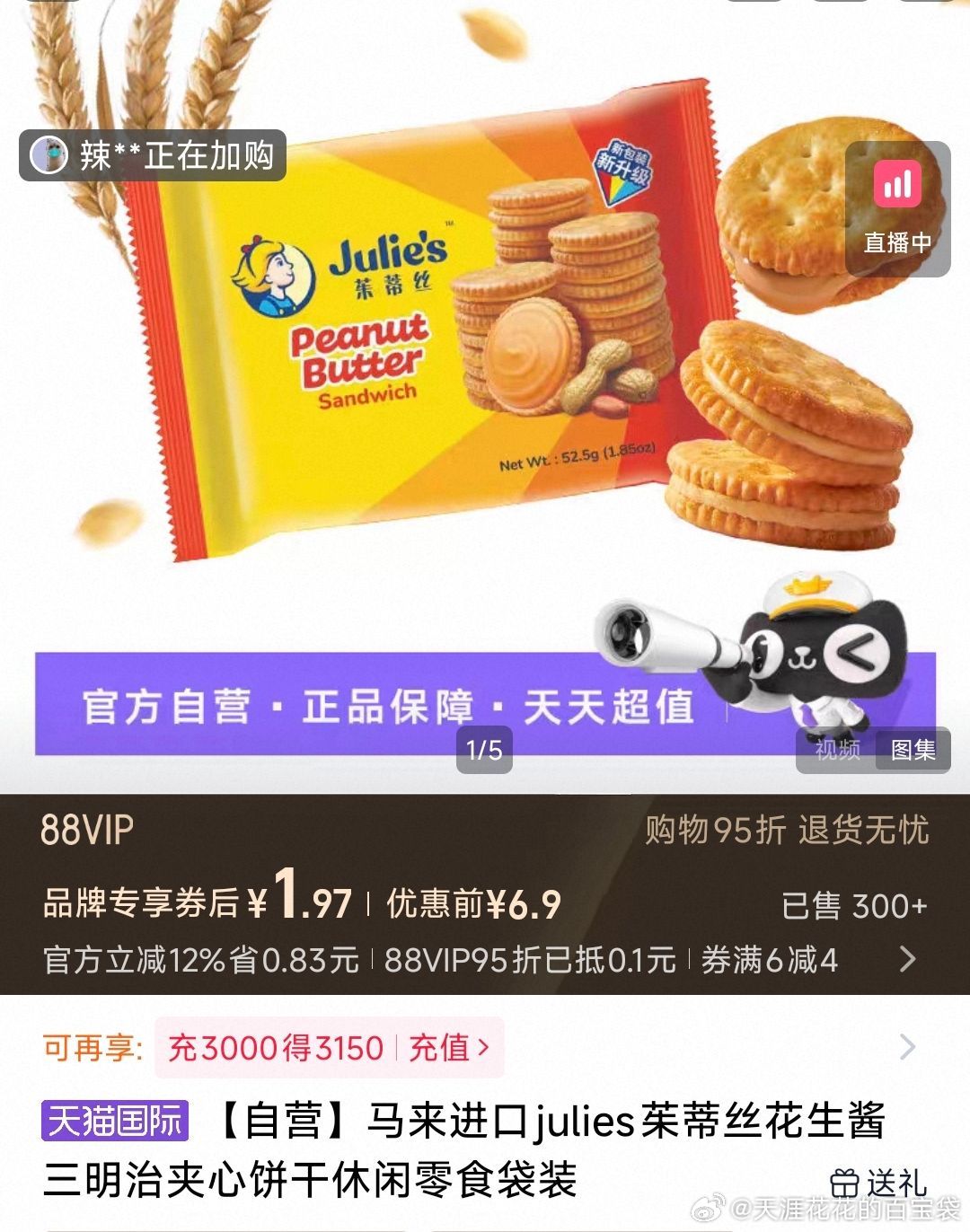Screen dimensions: 970x1232
Task: Open the Julie's peanut butter sandwich product image
Action: click(x=431, y=332)
